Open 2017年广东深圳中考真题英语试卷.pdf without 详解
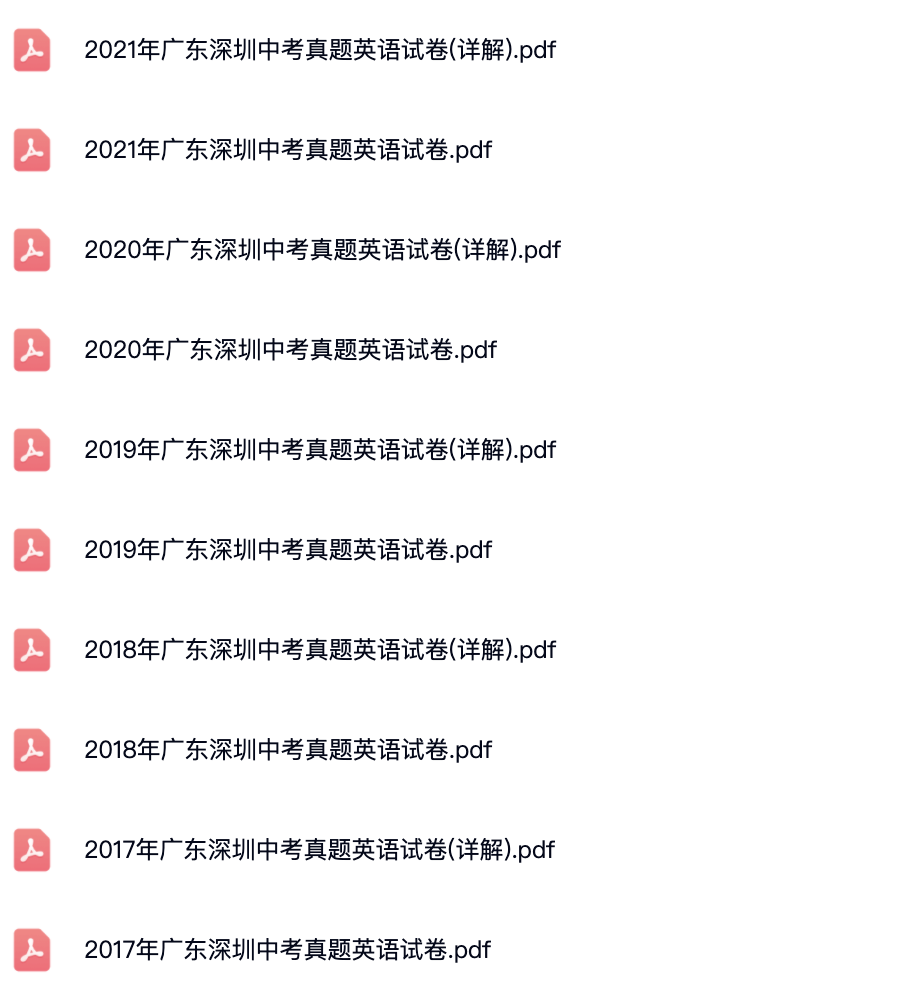Image resolution: width=904 pixels, height=1006 pixels. 287,950
